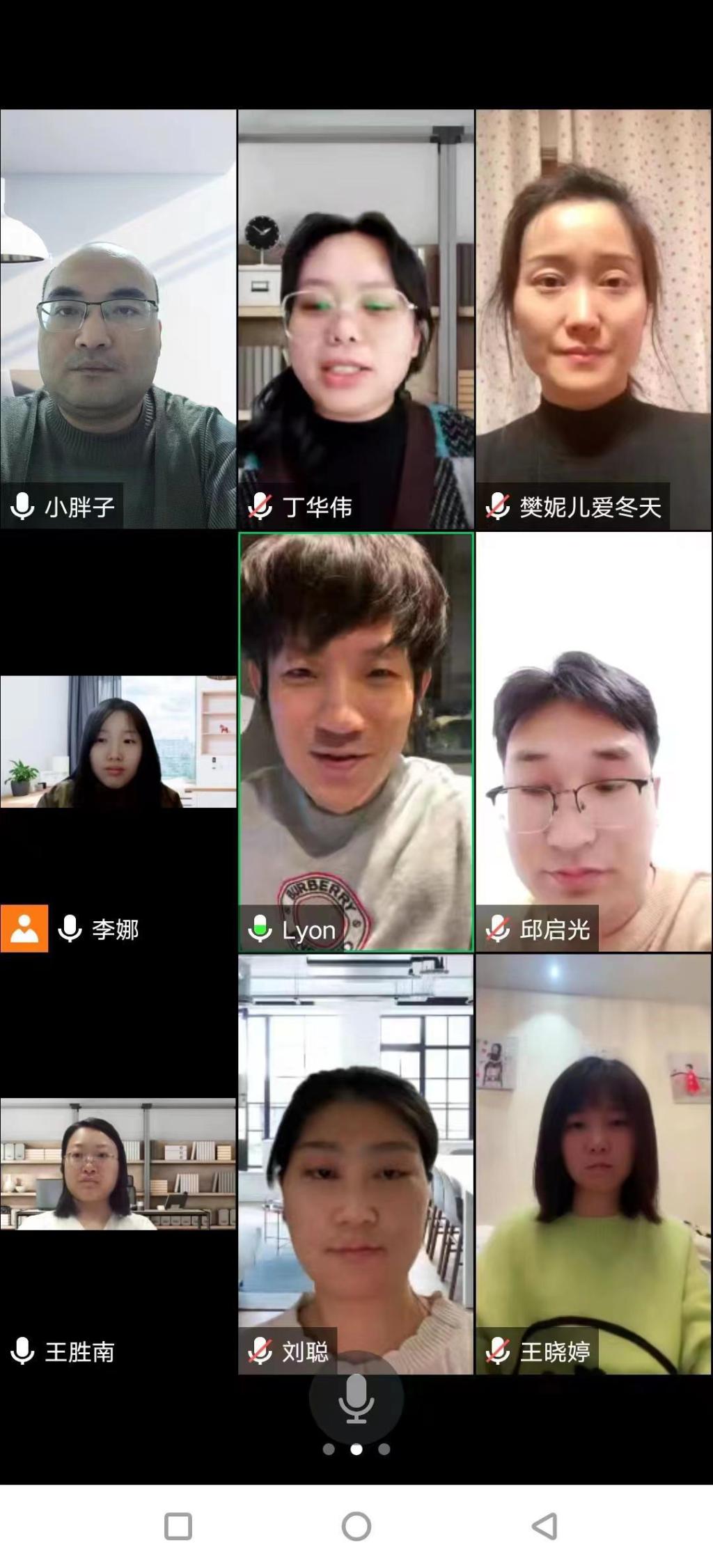
Task: Go to the home screen
Action: [x=356, y=1526]
